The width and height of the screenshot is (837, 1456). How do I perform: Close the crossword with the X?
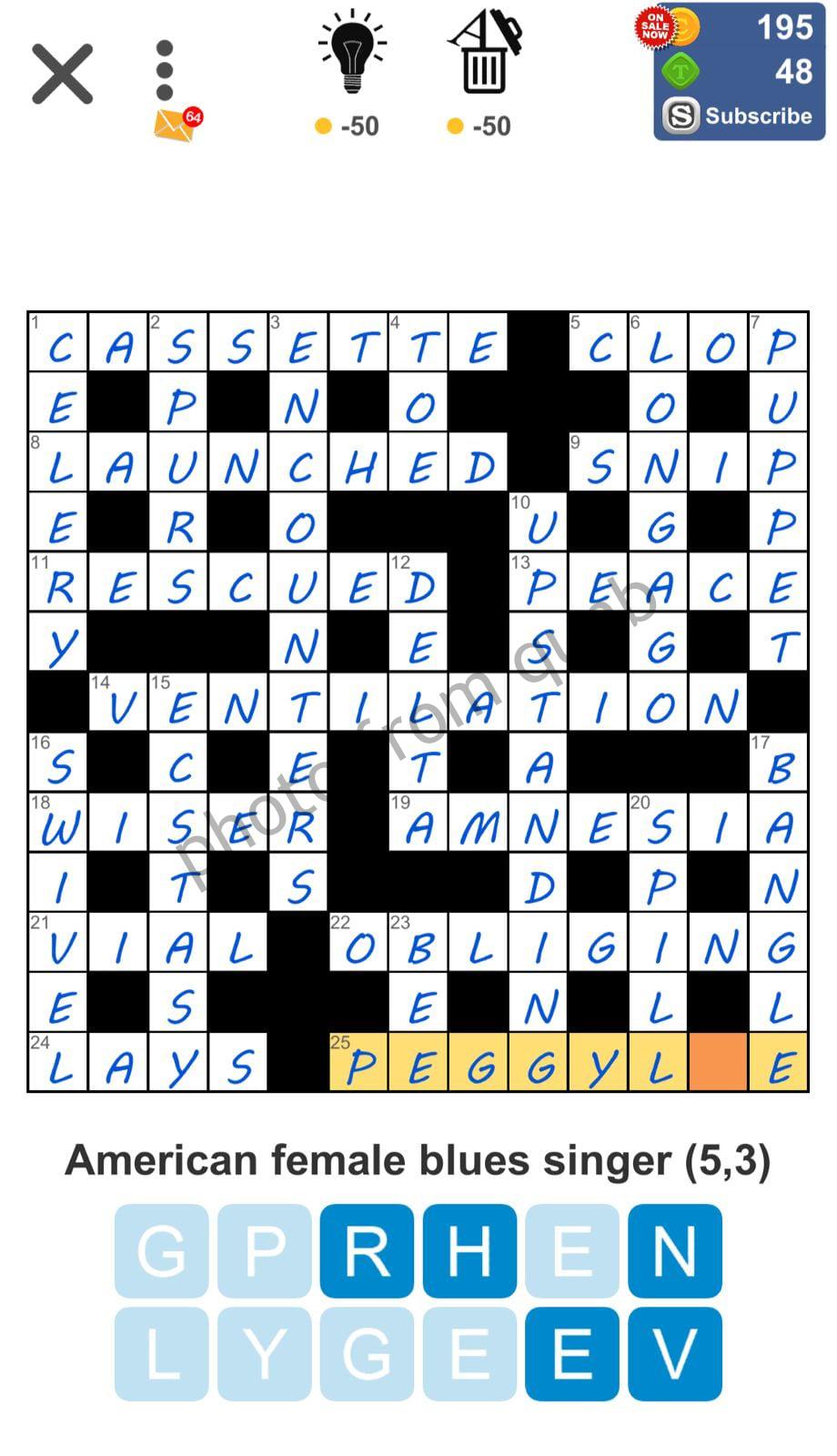[x=61, y=73]
